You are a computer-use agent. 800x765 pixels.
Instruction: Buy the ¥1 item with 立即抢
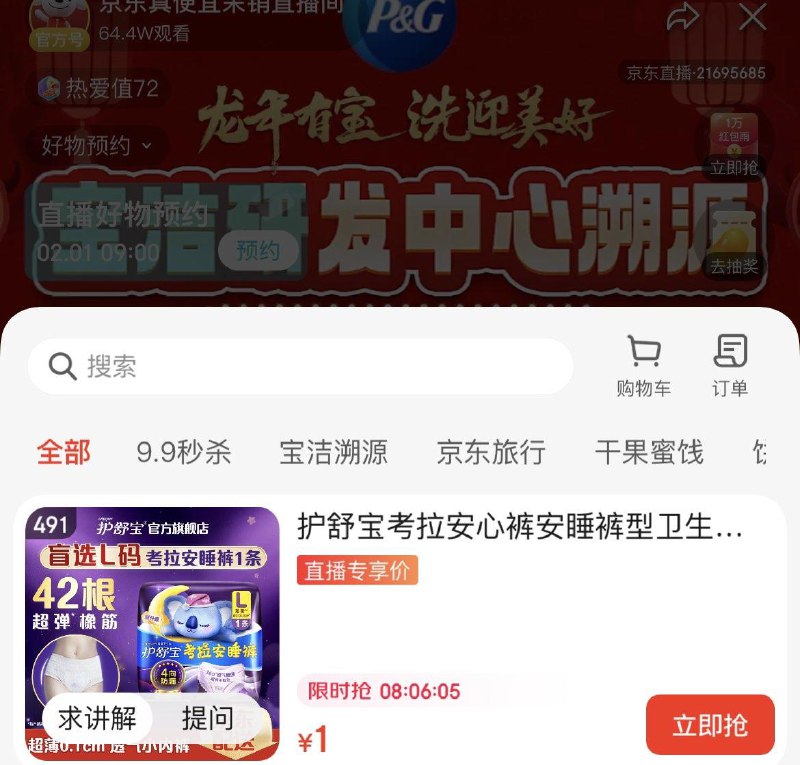pyautogui.click(x=710, y=725)
